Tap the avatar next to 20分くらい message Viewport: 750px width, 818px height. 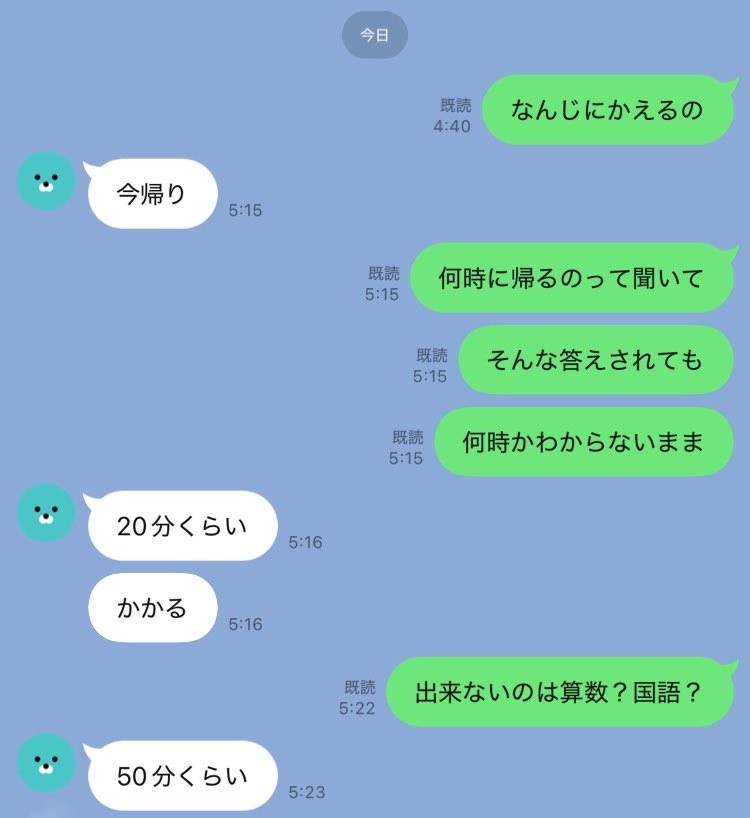46,513
